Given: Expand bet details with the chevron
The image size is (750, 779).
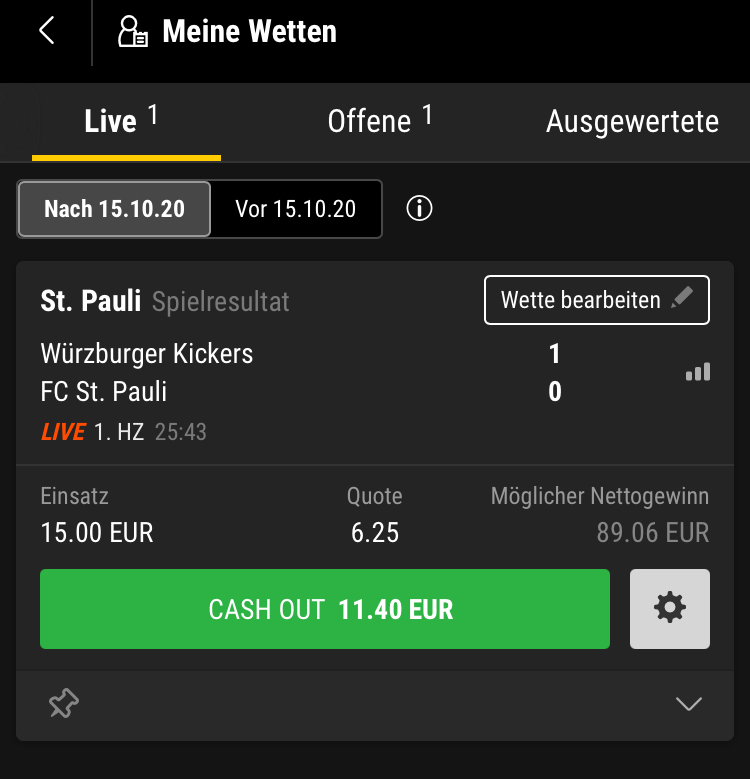Looking at the screenshot, I should pos(688,704).
